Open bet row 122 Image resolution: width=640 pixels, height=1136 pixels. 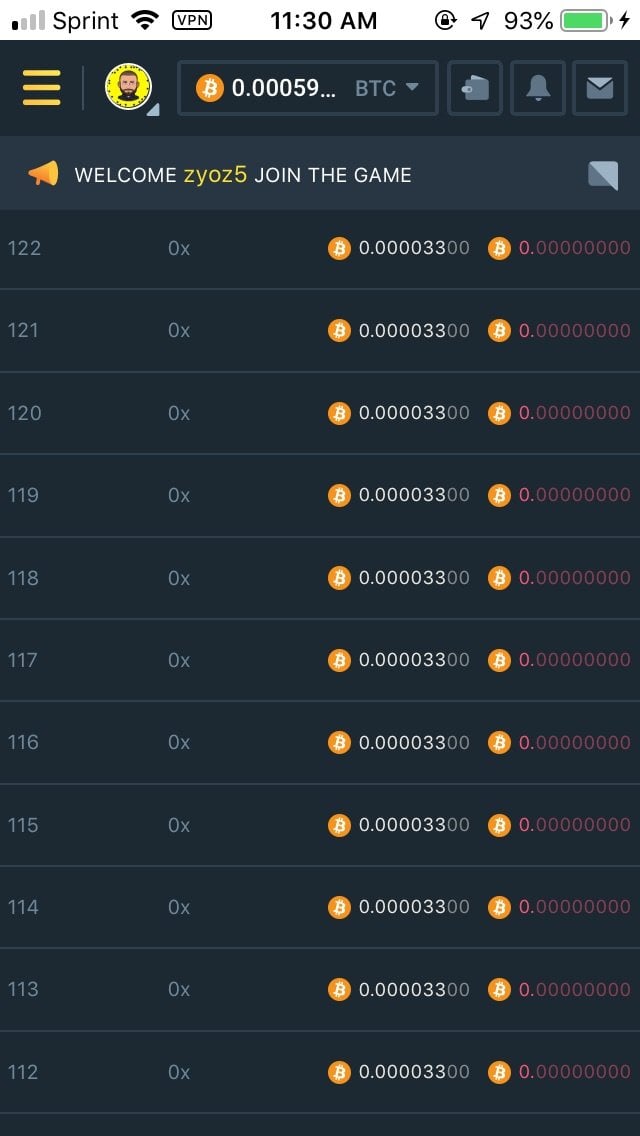coord(320,248)
